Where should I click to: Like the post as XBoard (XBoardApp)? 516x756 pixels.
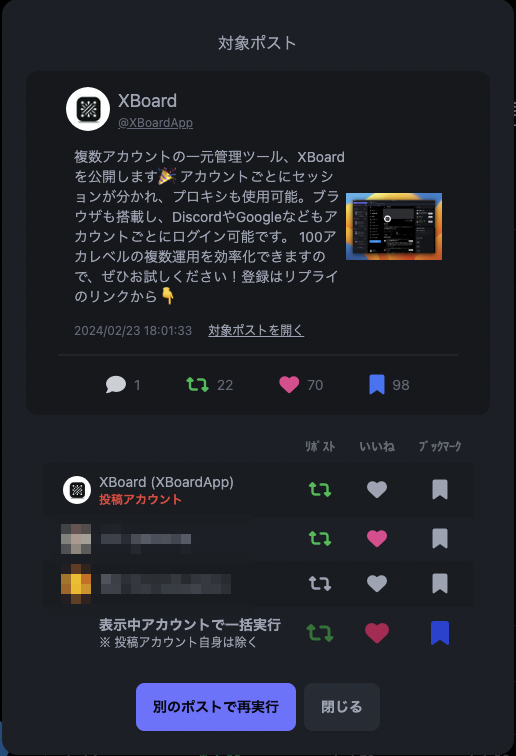pos(377,489)
